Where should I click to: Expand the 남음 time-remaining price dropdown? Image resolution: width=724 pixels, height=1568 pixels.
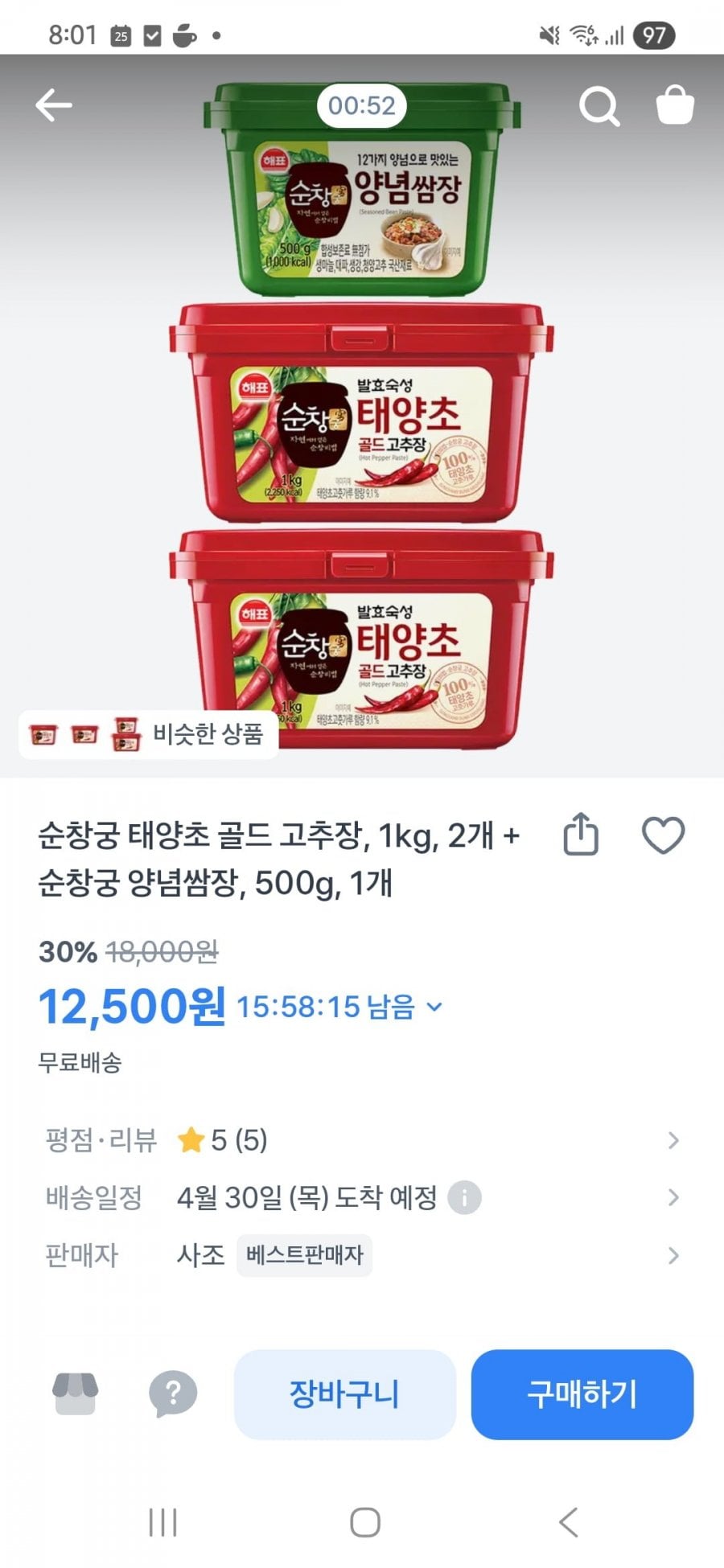pyautogui.click(x=434, y=1007)
